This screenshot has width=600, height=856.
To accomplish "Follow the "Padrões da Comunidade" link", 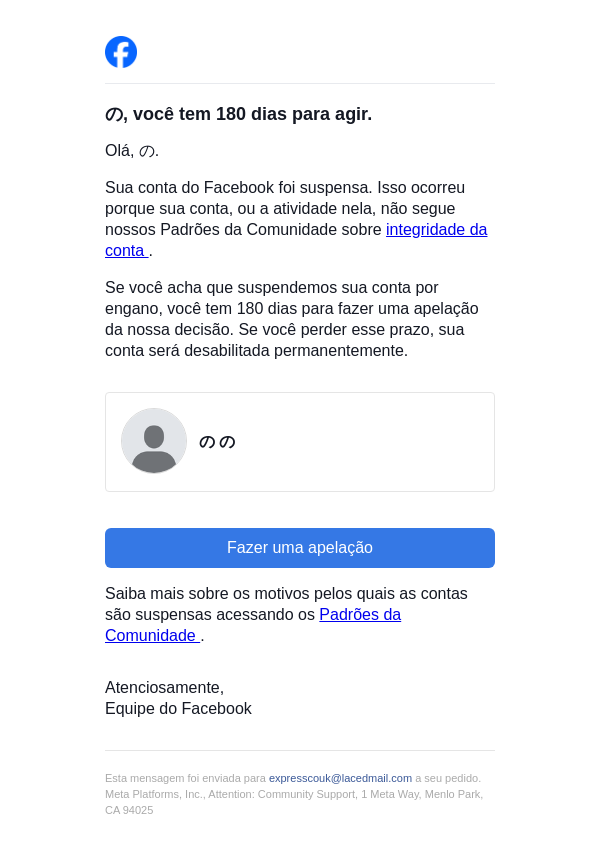I will (x=359, y=615).
